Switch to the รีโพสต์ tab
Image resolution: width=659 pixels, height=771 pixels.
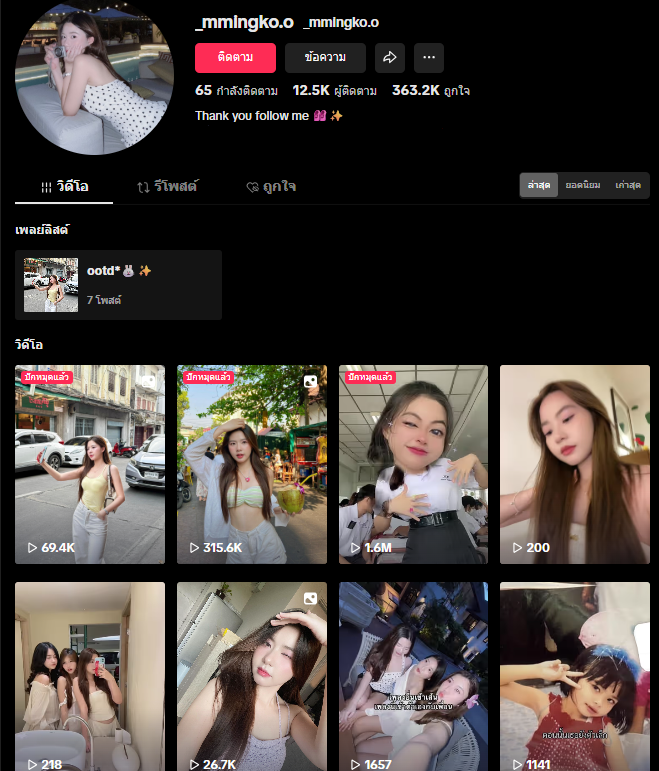click(x=168, y=187)
